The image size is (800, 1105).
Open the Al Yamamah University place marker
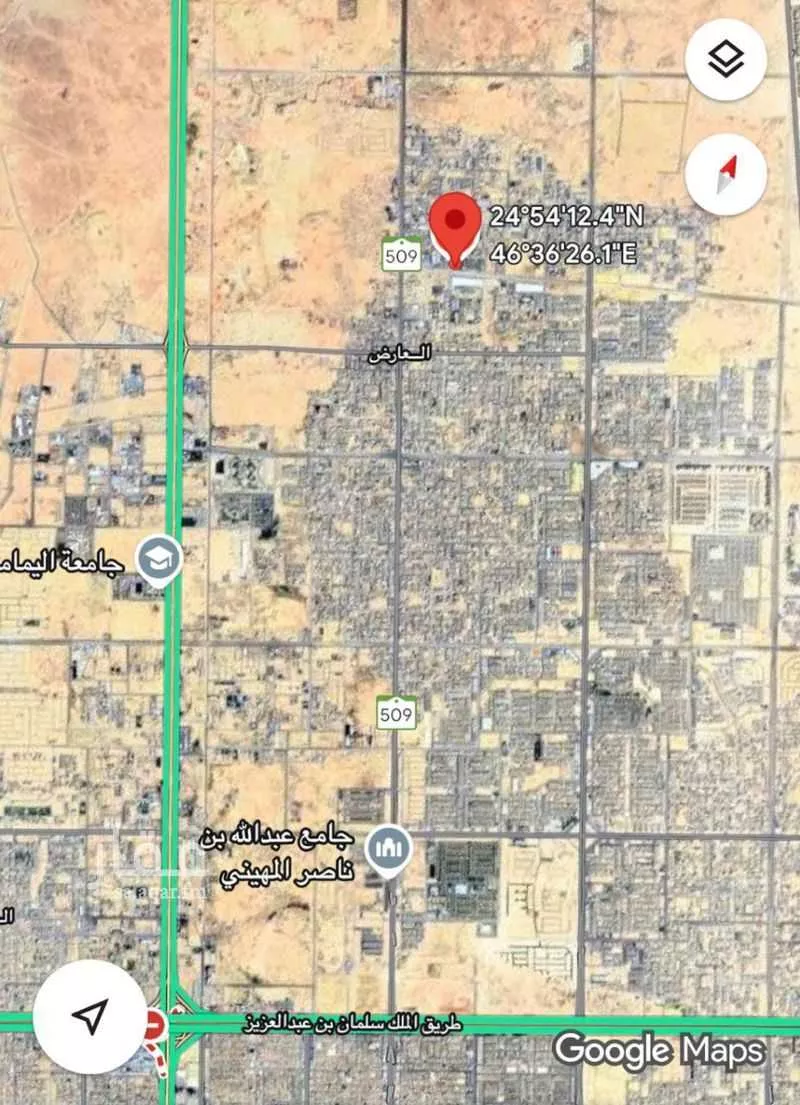coord(159,560)
